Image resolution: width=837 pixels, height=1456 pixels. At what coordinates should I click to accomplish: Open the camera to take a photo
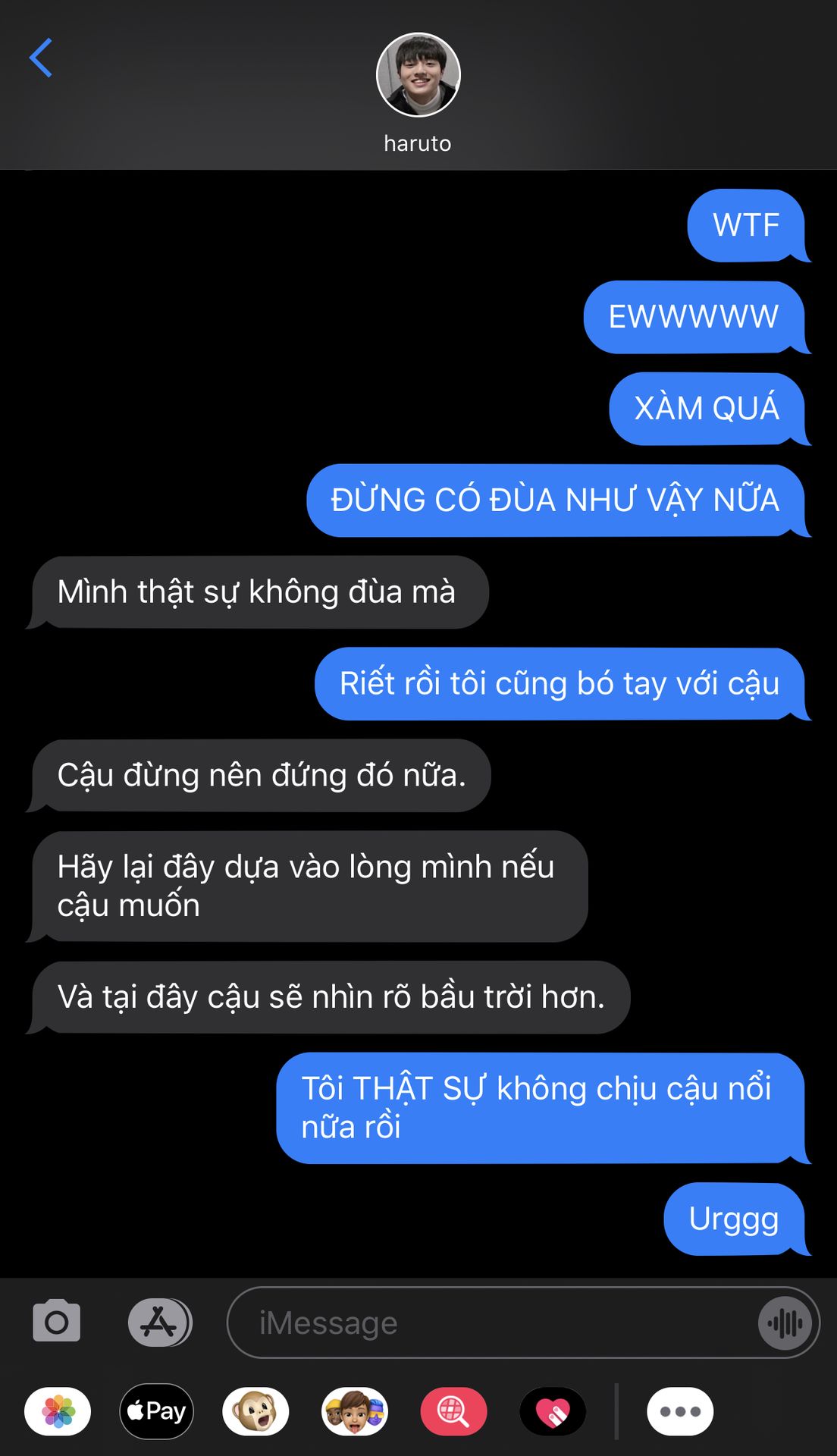pyautogui.click(x=57, y=1322)
